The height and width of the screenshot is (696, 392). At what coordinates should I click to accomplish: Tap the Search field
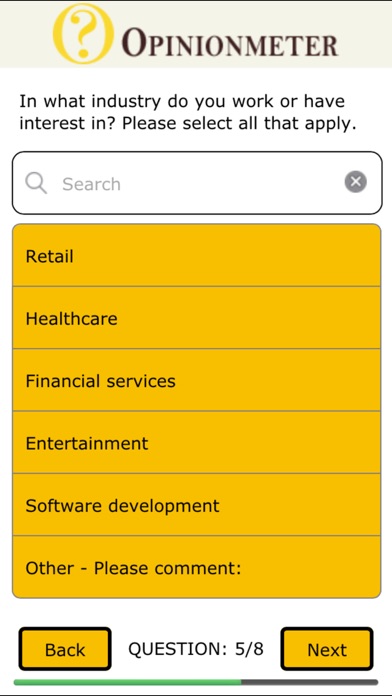196,183
